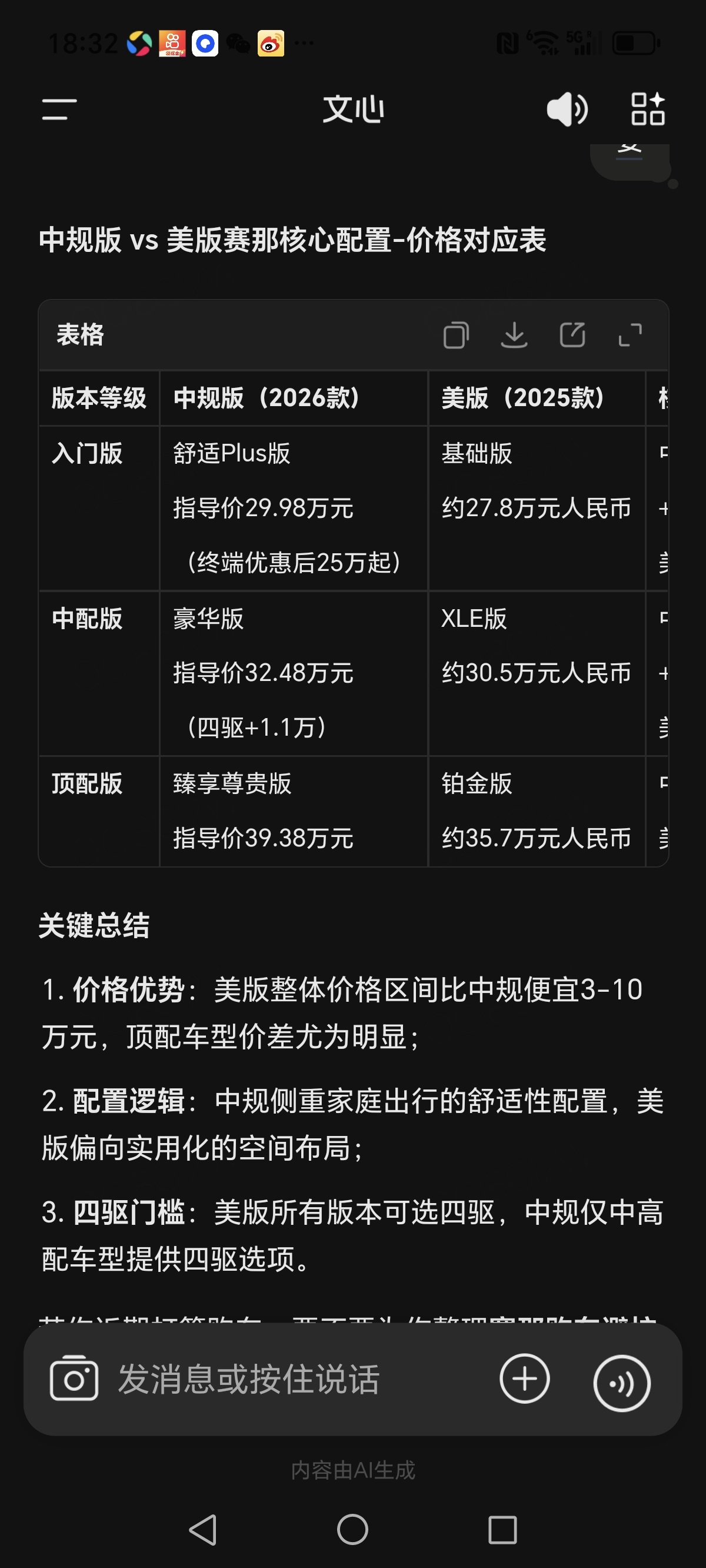706x1568 pixels.
Task: Open the camera icon in the message bar
Action: [x=74, y=1378]
